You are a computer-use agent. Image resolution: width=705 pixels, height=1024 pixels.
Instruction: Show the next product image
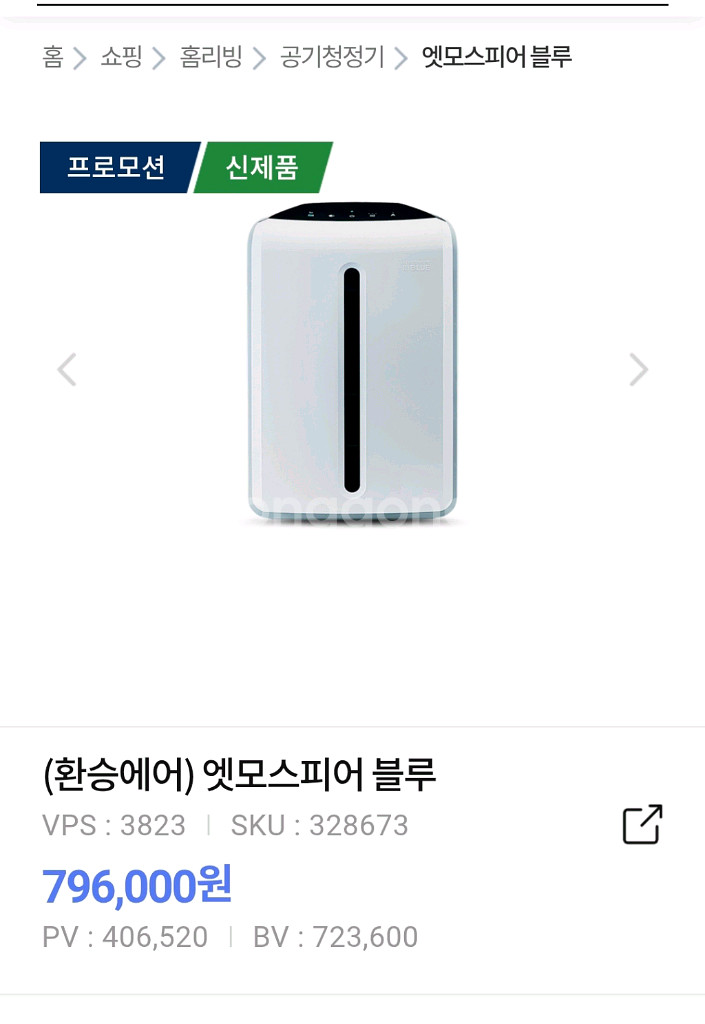638,370
